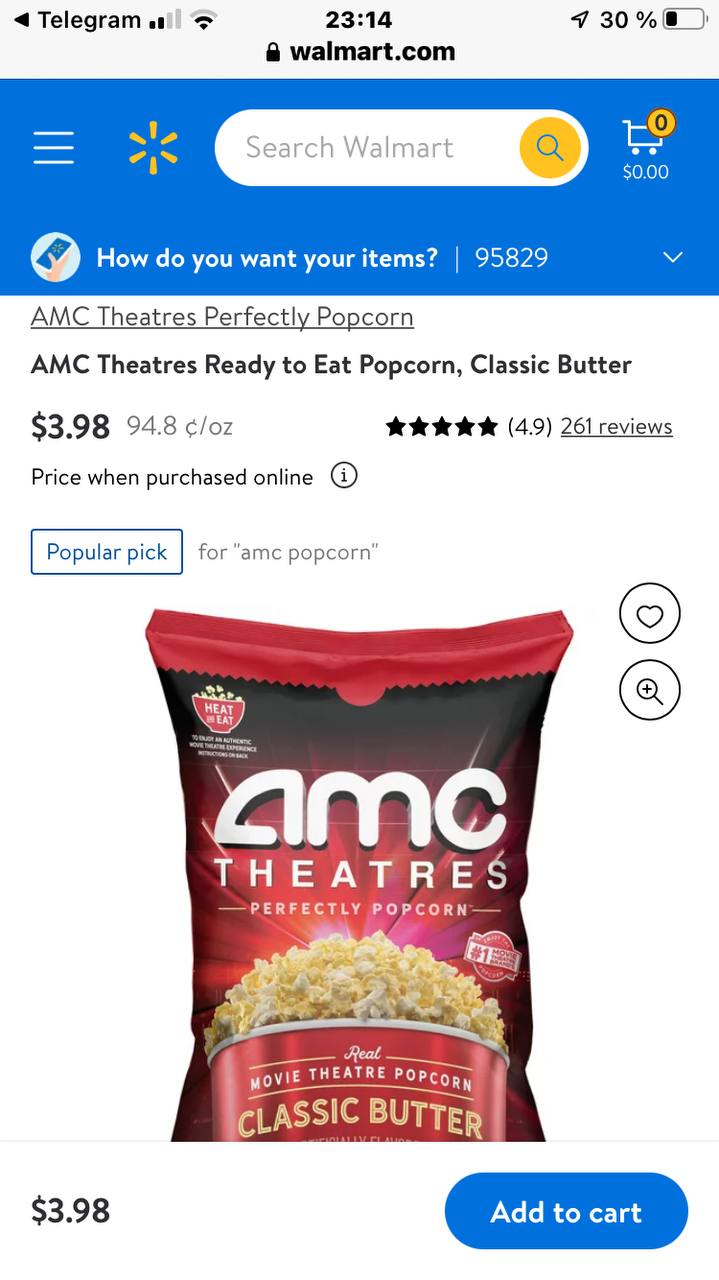Screen dimensions: 719x1280
Task: Open the shopping cart
Action: (645, 146)
